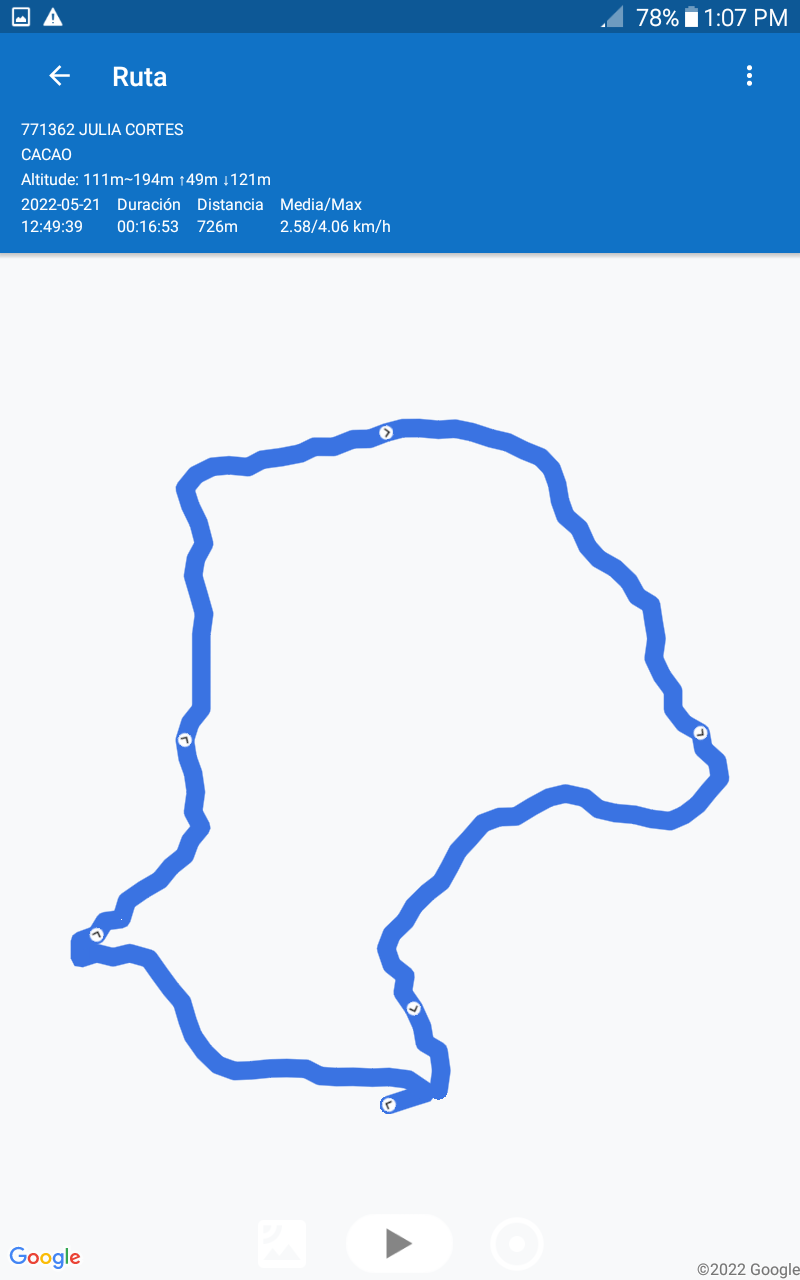Open the three-dot overflow menu

(749, 76)
